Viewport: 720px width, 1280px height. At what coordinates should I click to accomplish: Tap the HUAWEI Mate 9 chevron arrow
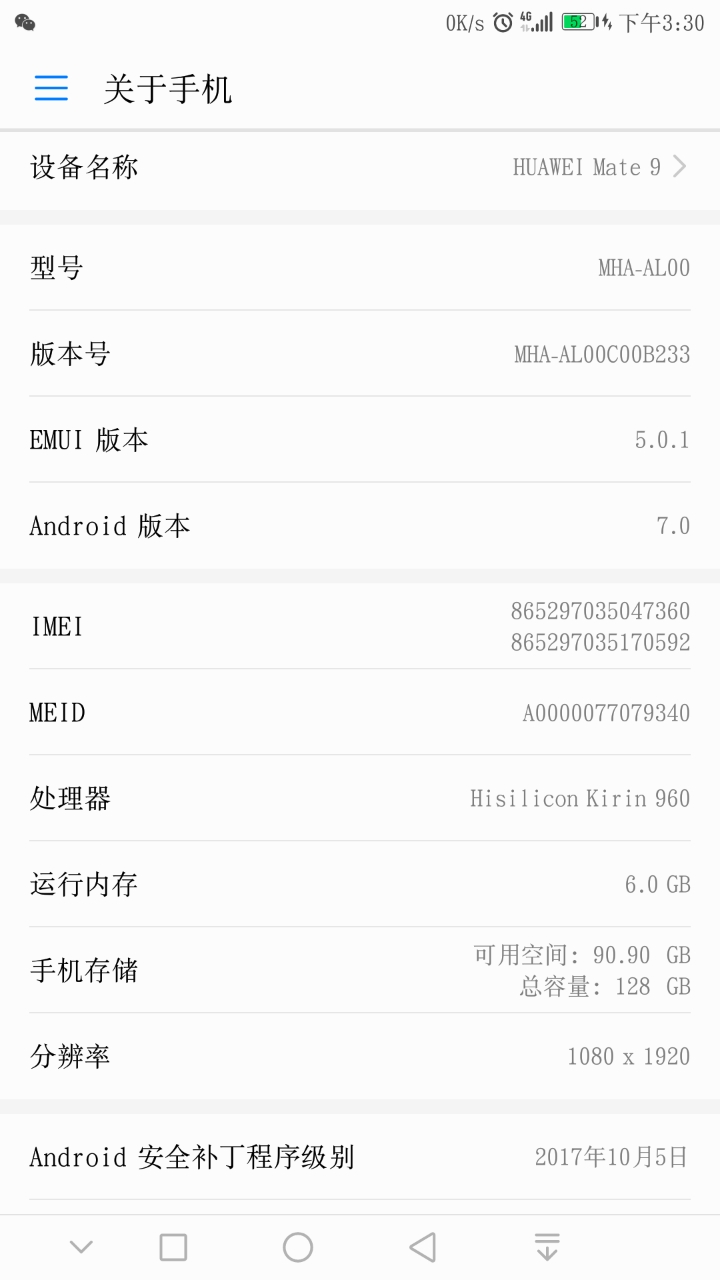[678, 167]
